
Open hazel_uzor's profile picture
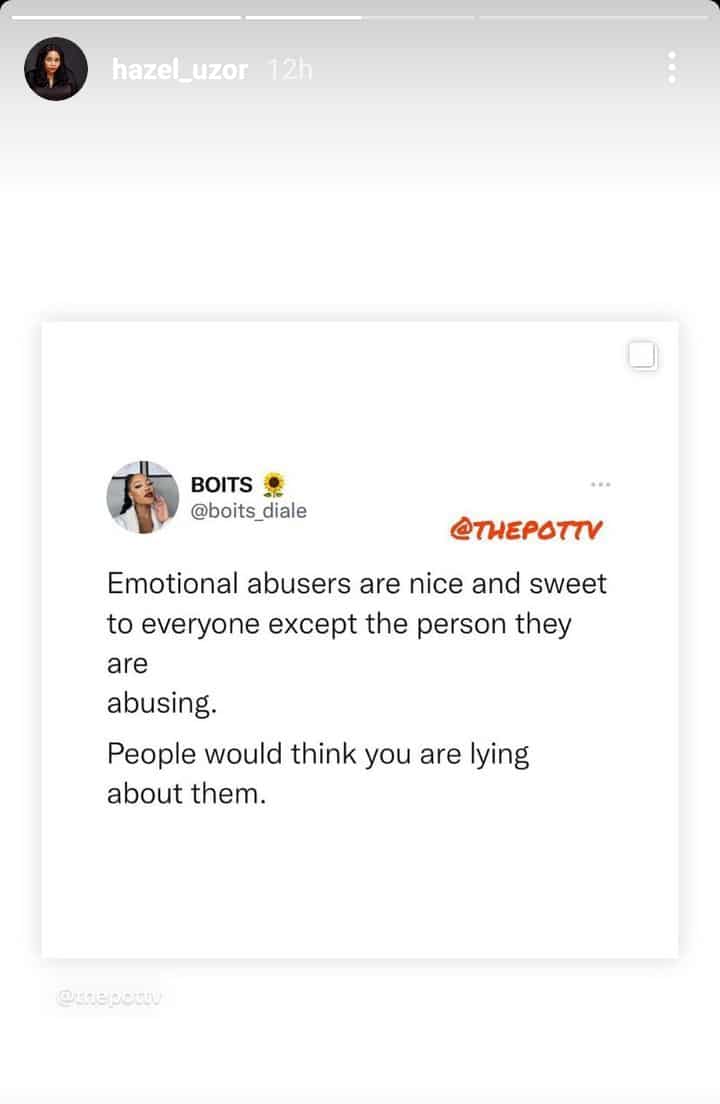pos(55,69)
